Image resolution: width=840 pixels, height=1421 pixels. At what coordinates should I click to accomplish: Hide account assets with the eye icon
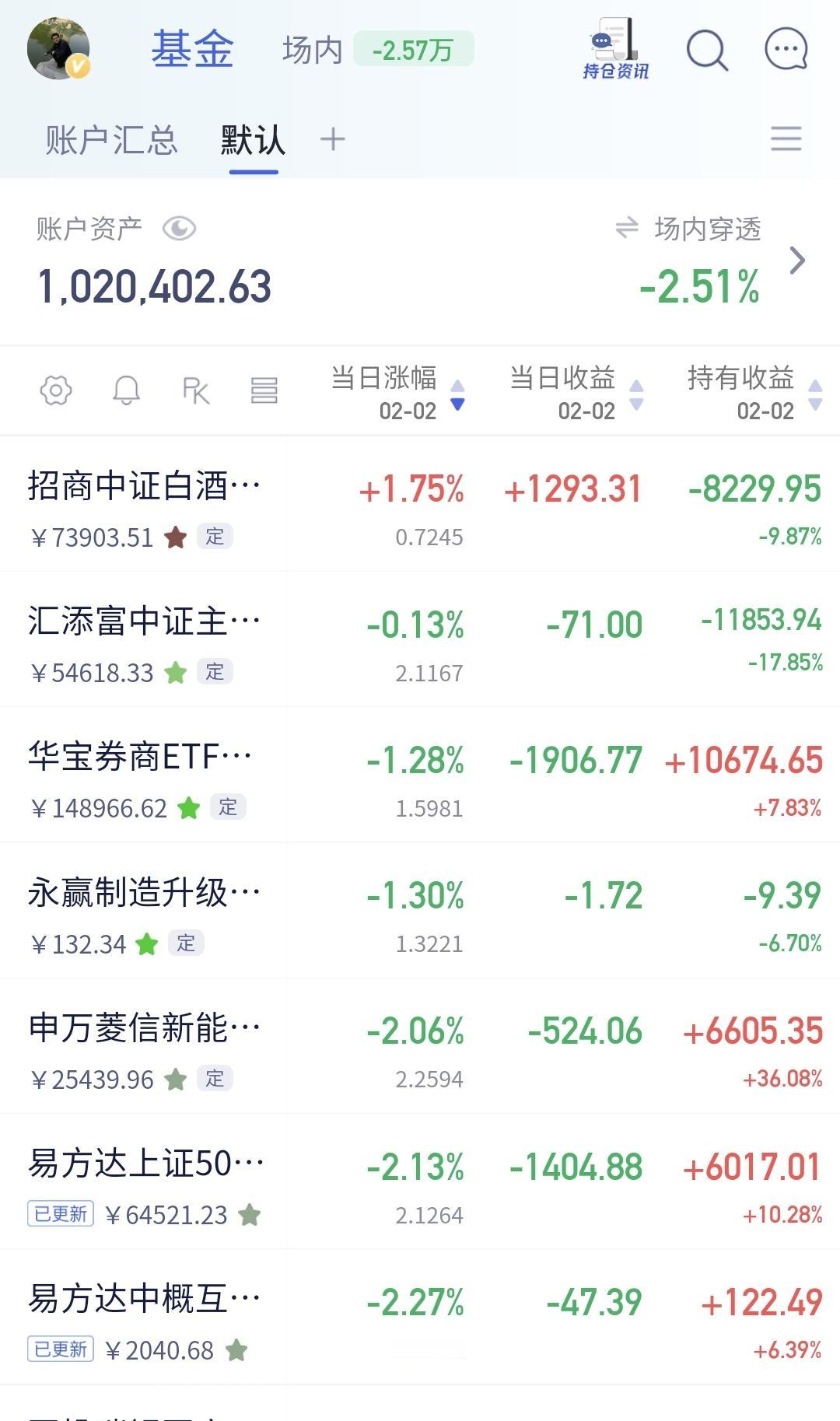(180, 228)
